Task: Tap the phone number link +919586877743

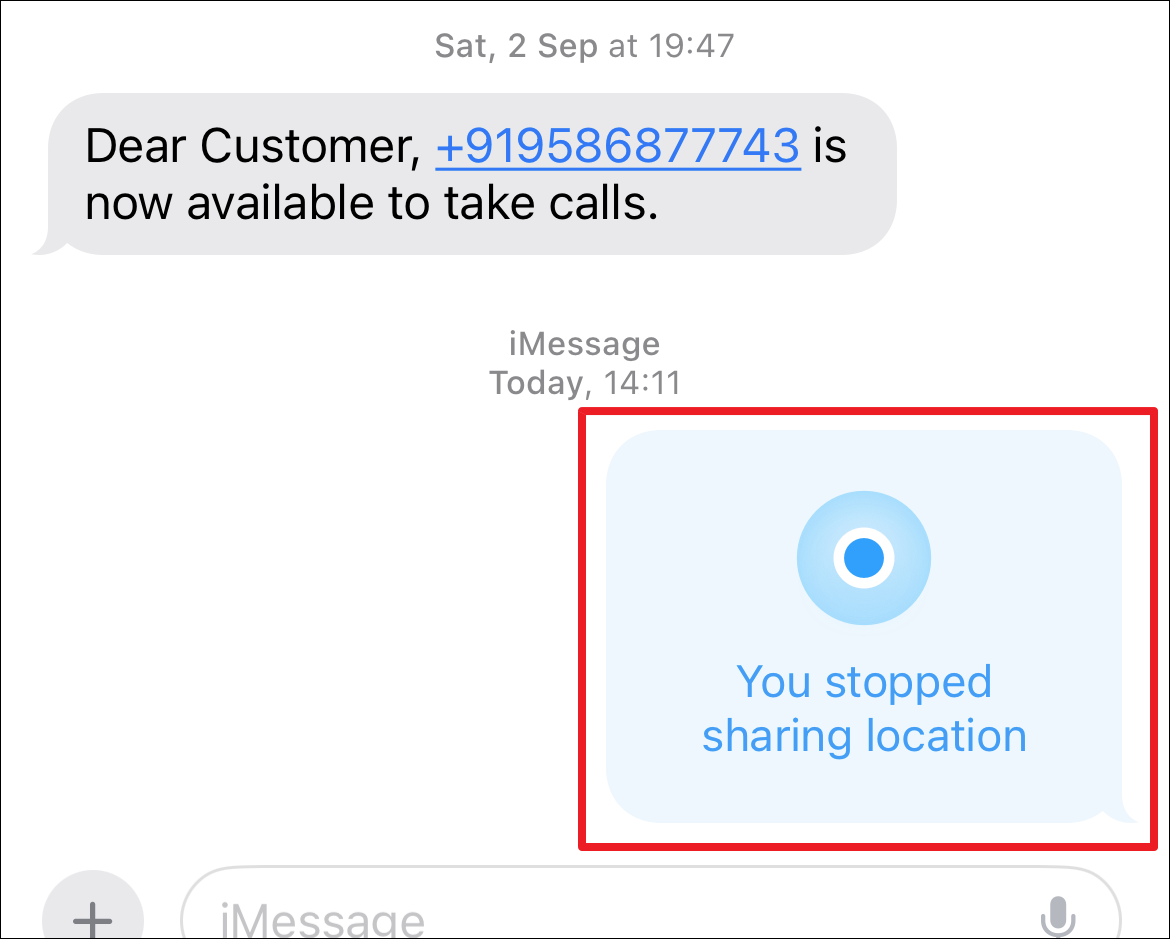Action: coord(618,146)
